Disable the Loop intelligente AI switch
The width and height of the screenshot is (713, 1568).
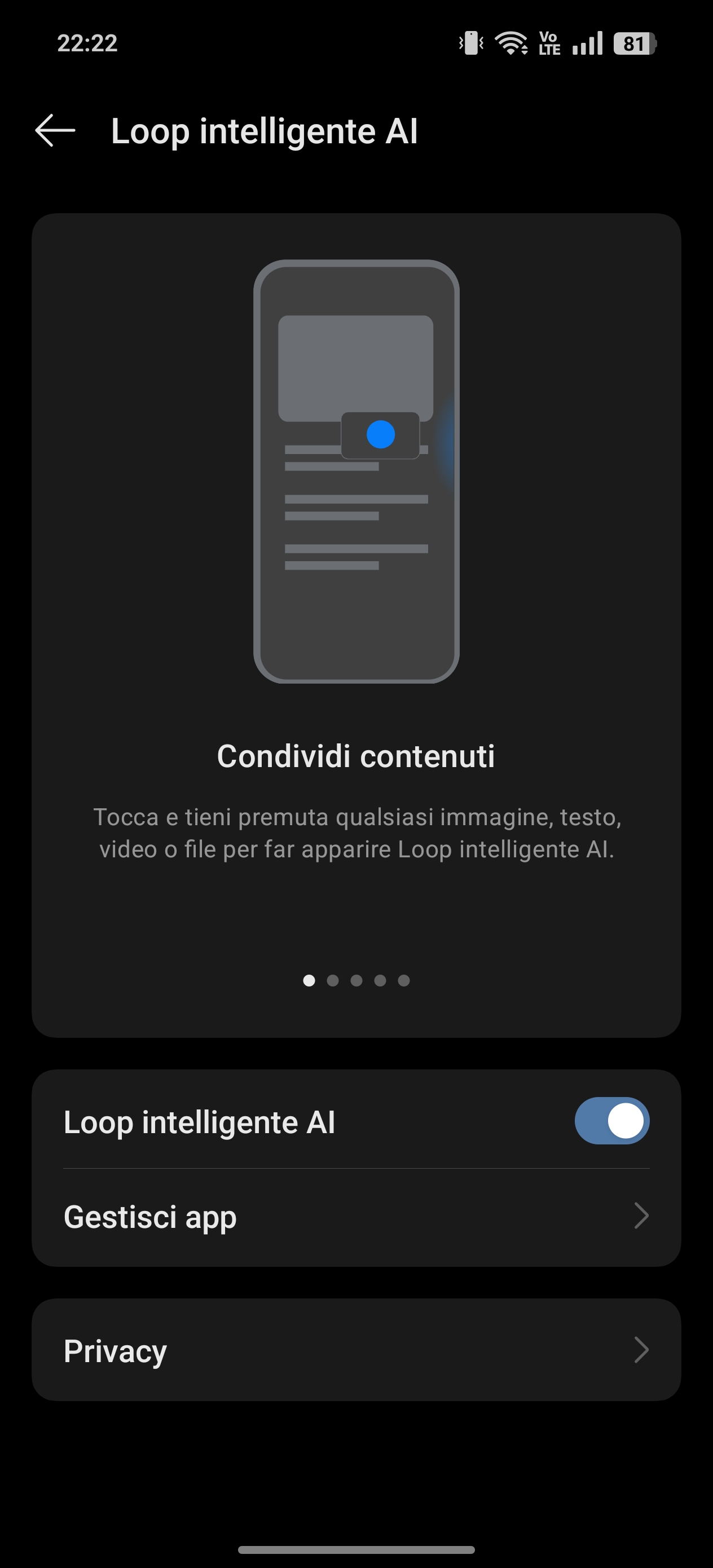pyautogui.click(x=611, y=1121)
